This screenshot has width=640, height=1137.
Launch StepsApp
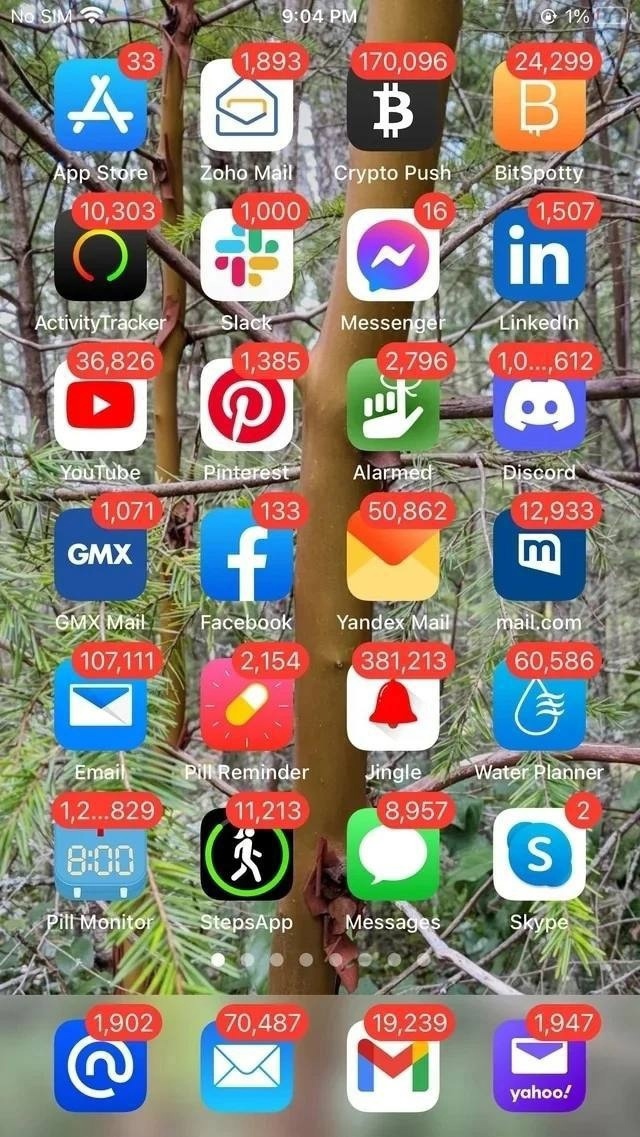point(246,854)
